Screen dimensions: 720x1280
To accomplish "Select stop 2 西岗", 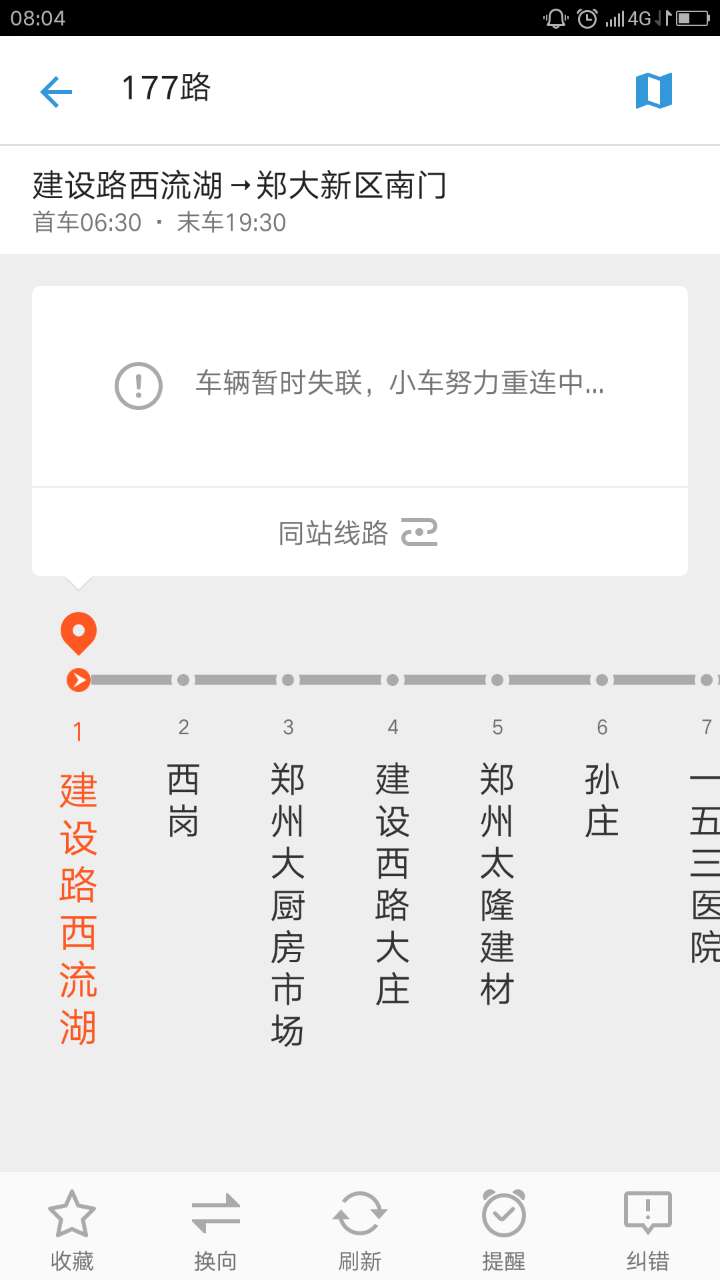I will (x=183, y=780).
